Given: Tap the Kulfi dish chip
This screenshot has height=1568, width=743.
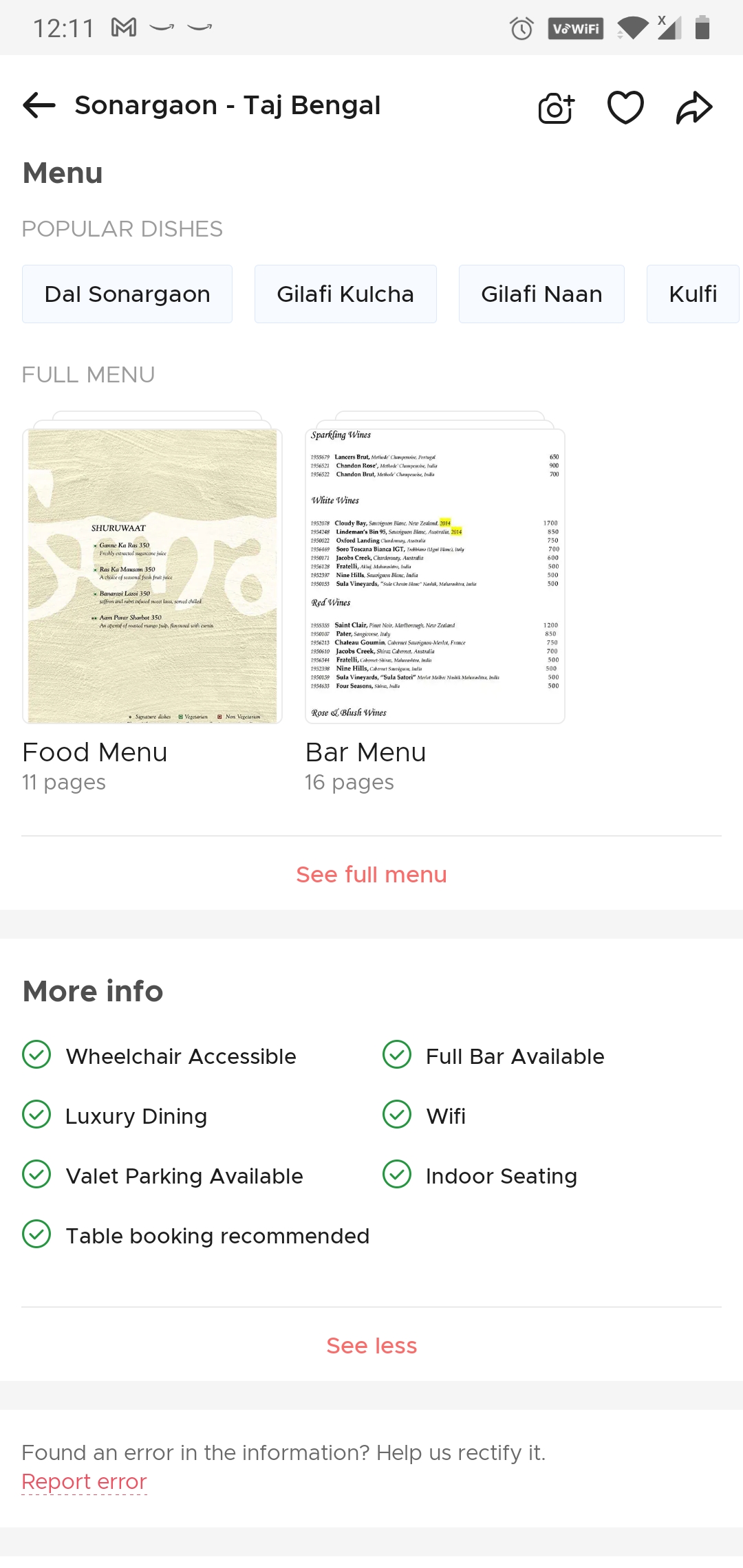Looking at the screenshot, I should point(692,294).
